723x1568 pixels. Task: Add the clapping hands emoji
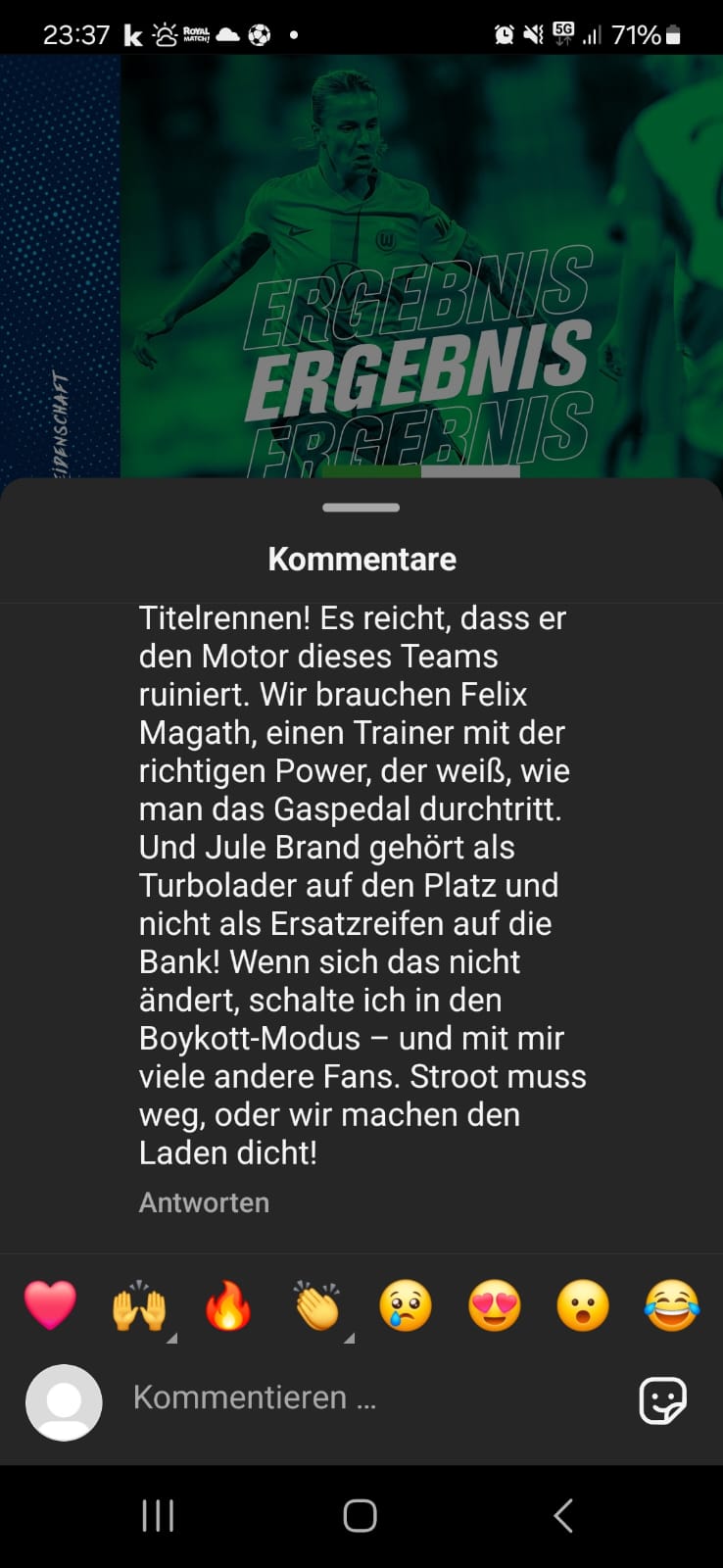pos(317,1305)
